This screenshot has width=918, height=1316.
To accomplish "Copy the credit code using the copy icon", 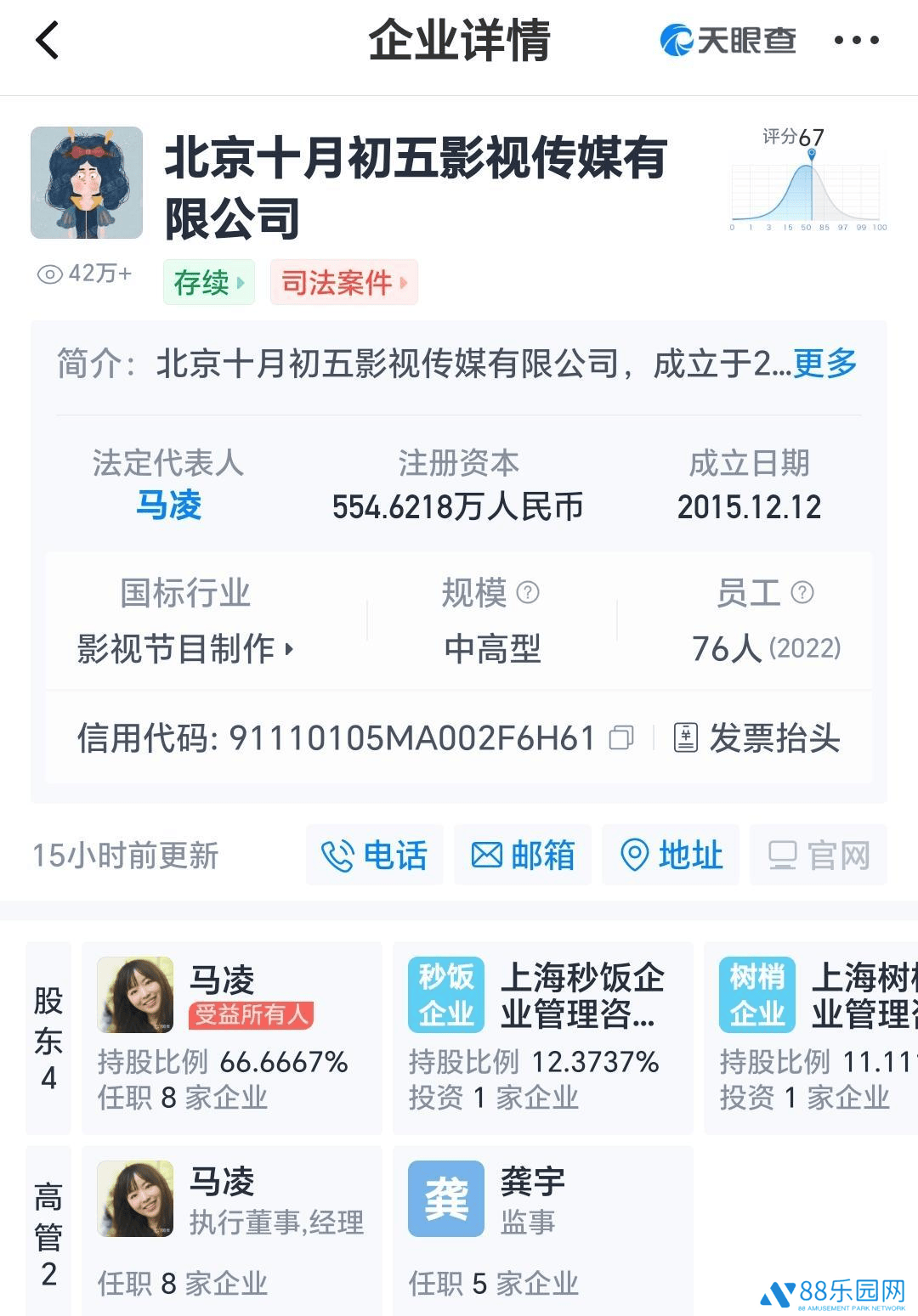I will coord(623,738).
